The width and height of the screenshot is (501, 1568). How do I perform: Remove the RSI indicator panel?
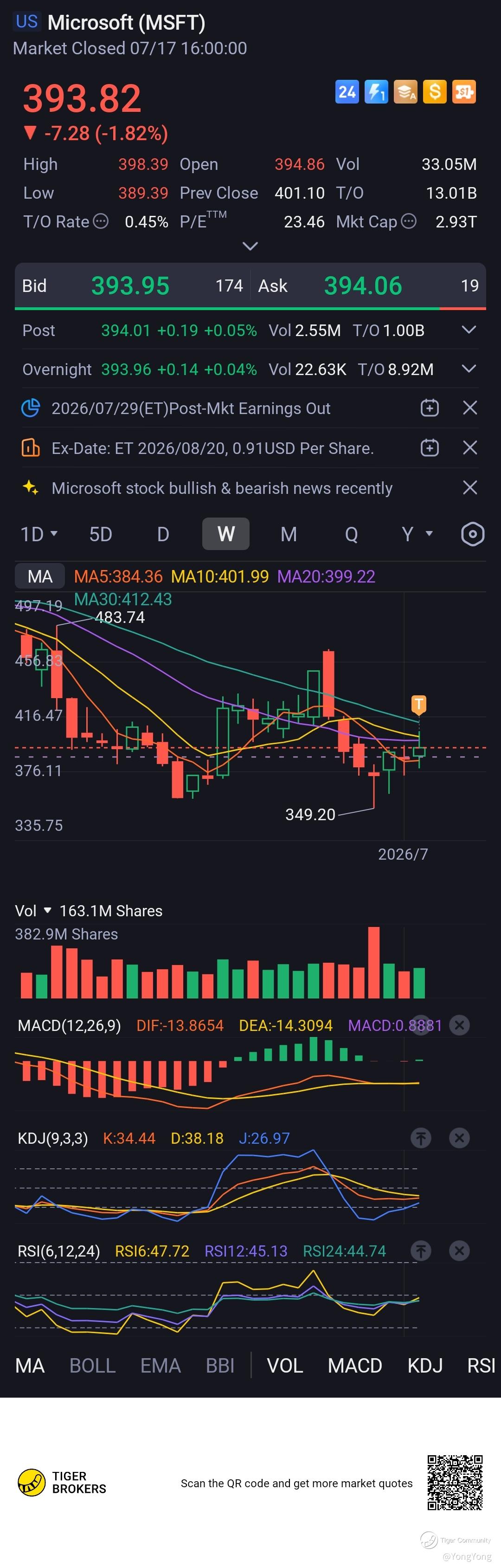(460, 1251)
